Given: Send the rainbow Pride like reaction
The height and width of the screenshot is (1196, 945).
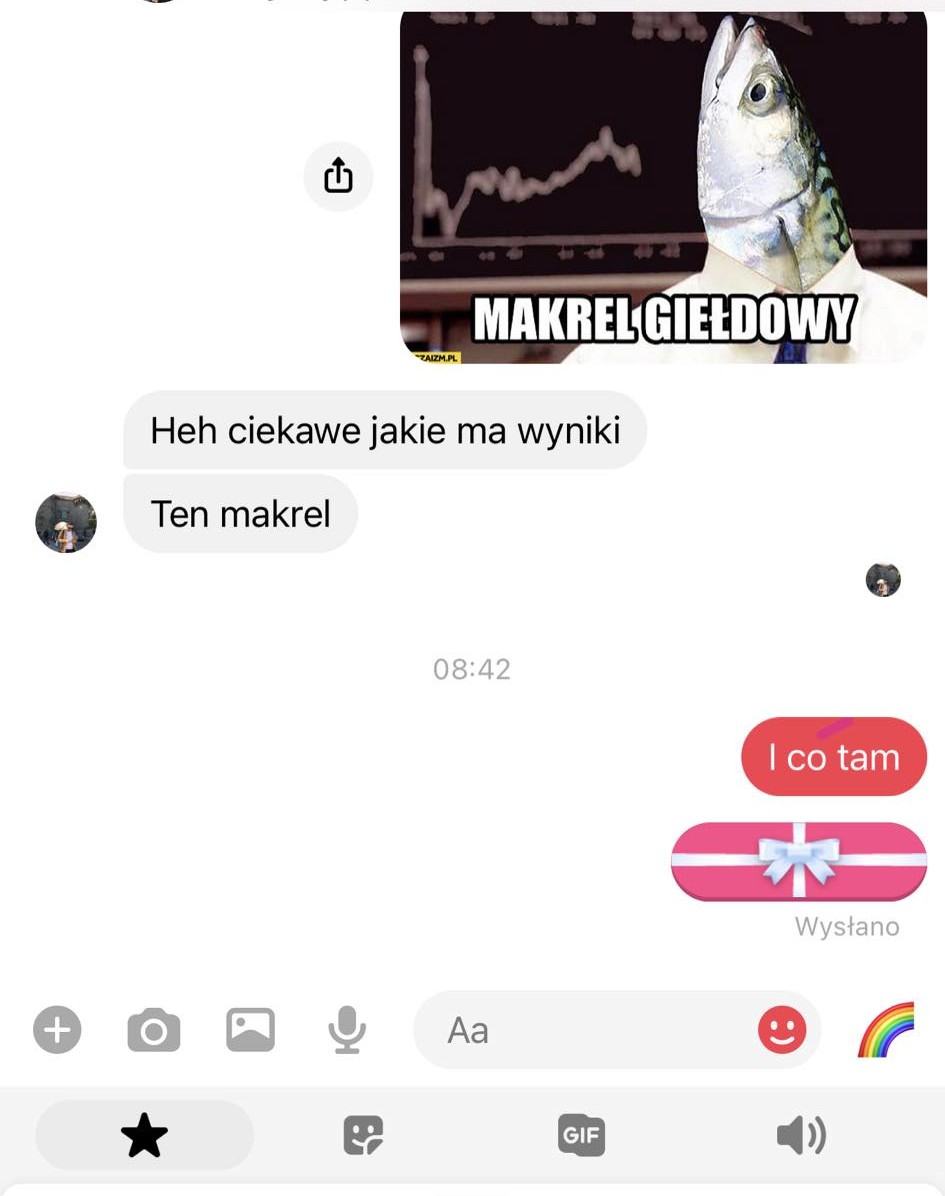Looking at the screenshot, I should [886, 1029].
